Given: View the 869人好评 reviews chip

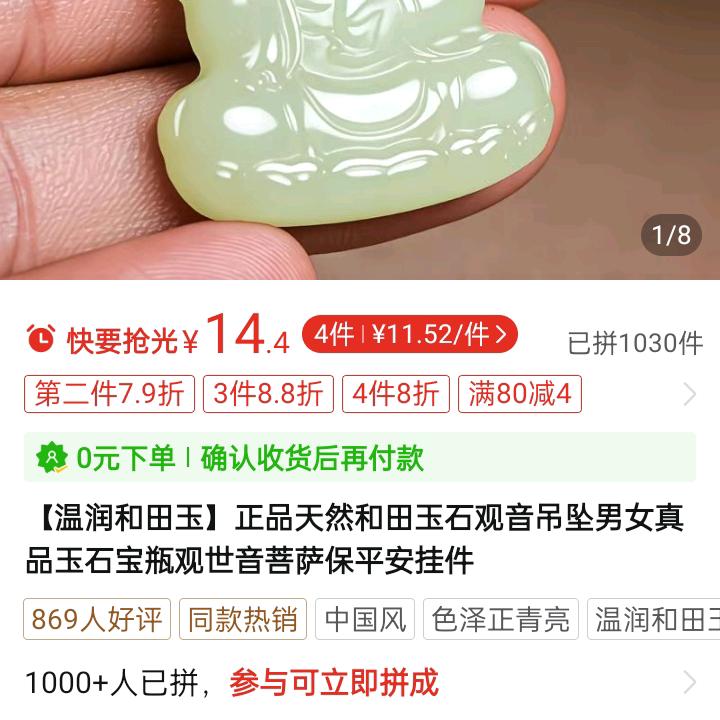Looking at the screenshot, I should click(97, 619).
